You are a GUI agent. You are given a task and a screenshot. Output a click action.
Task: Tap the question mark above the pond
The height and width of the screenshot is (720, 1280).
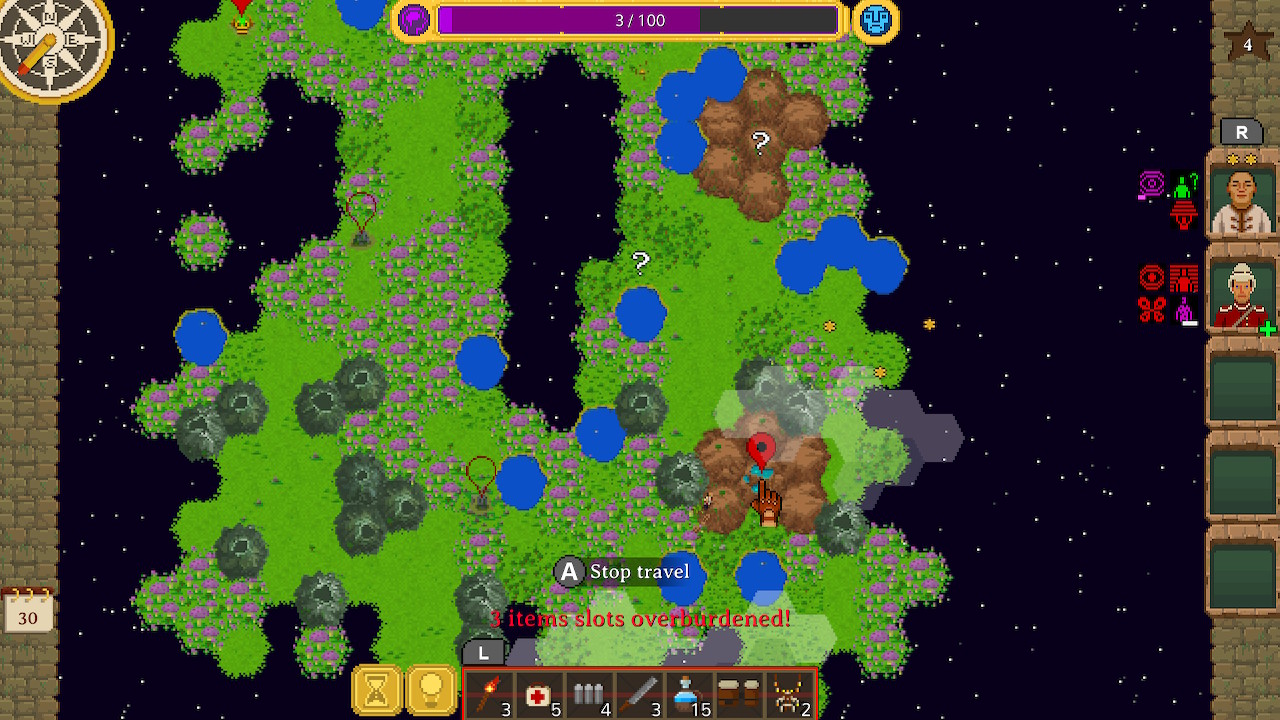(x=641, y=262)
